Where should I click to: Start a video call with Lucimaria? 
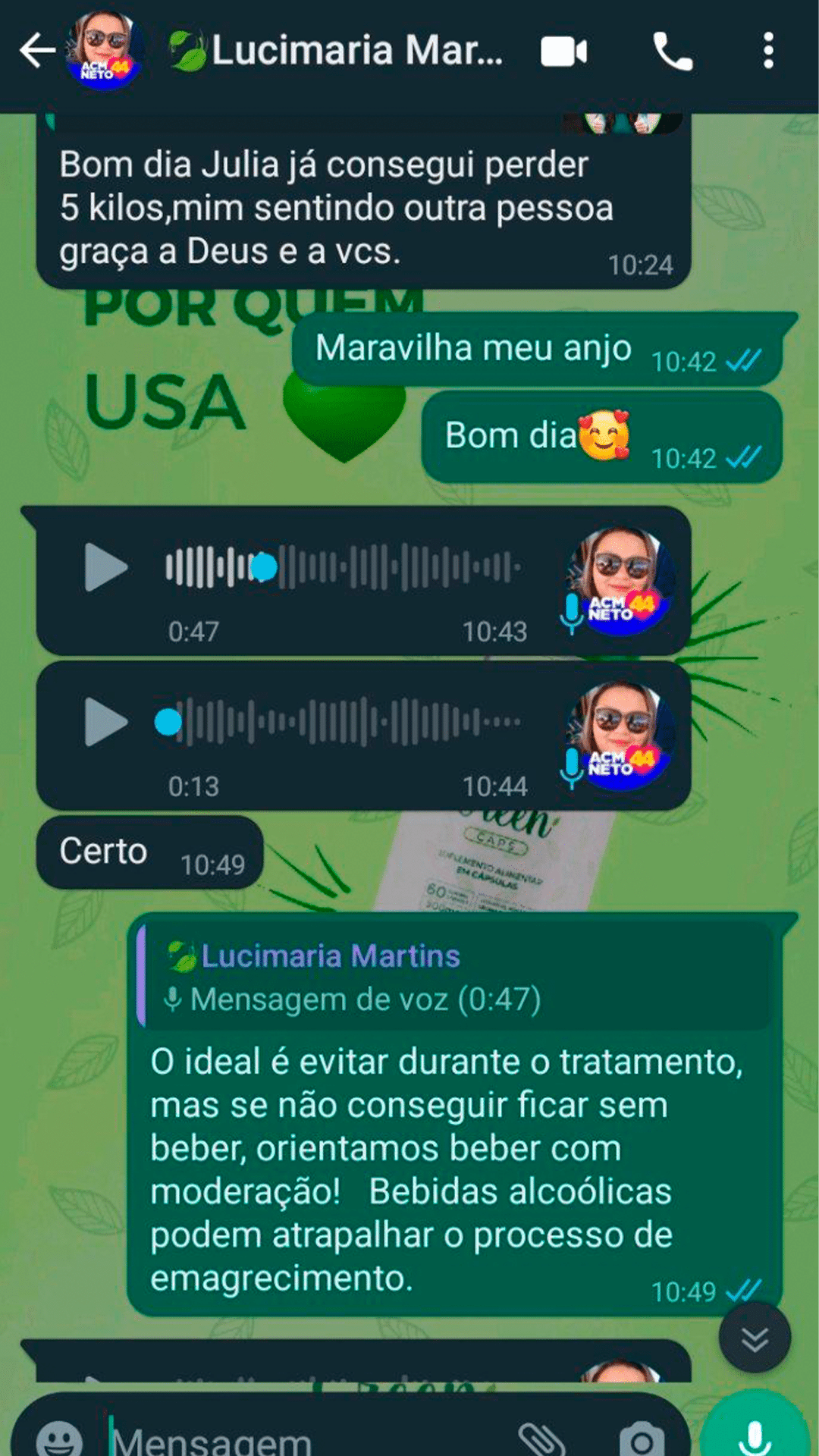(563, 52)
